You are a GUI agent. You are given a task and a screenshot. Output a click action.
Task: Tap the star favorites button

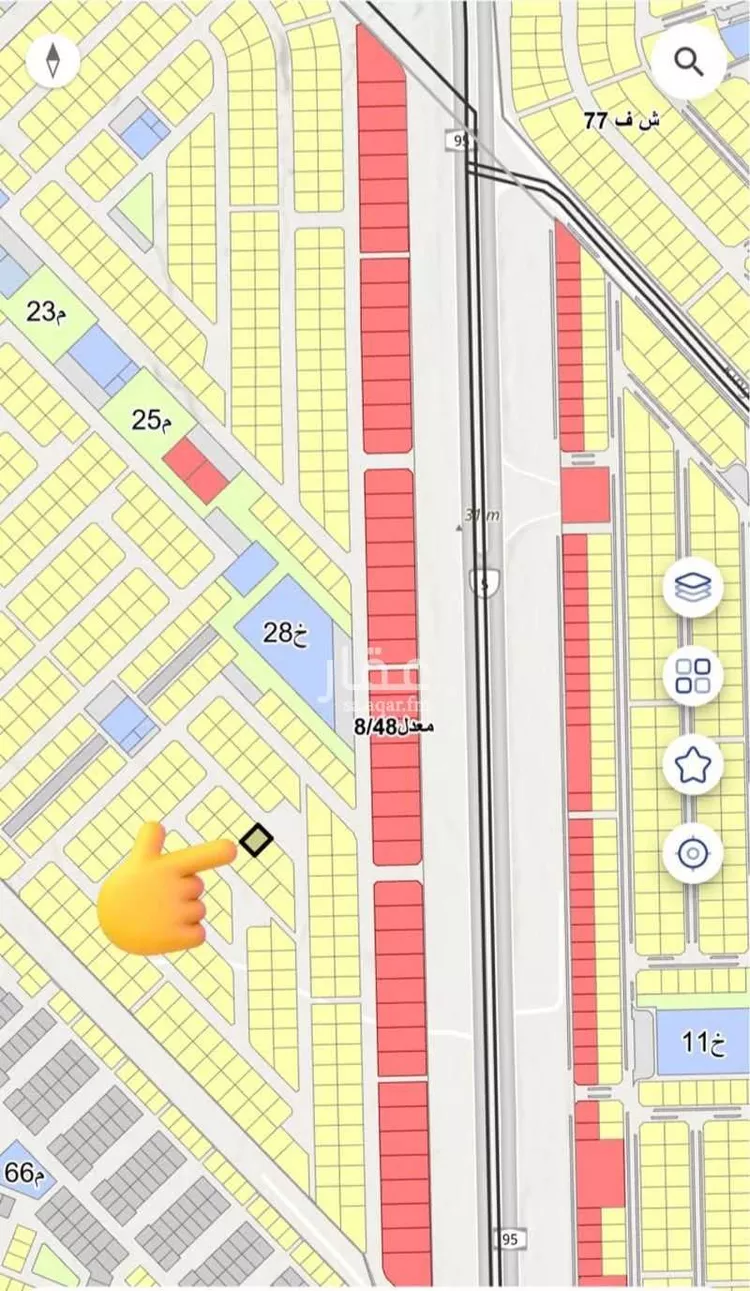click(x=693, y=765)
